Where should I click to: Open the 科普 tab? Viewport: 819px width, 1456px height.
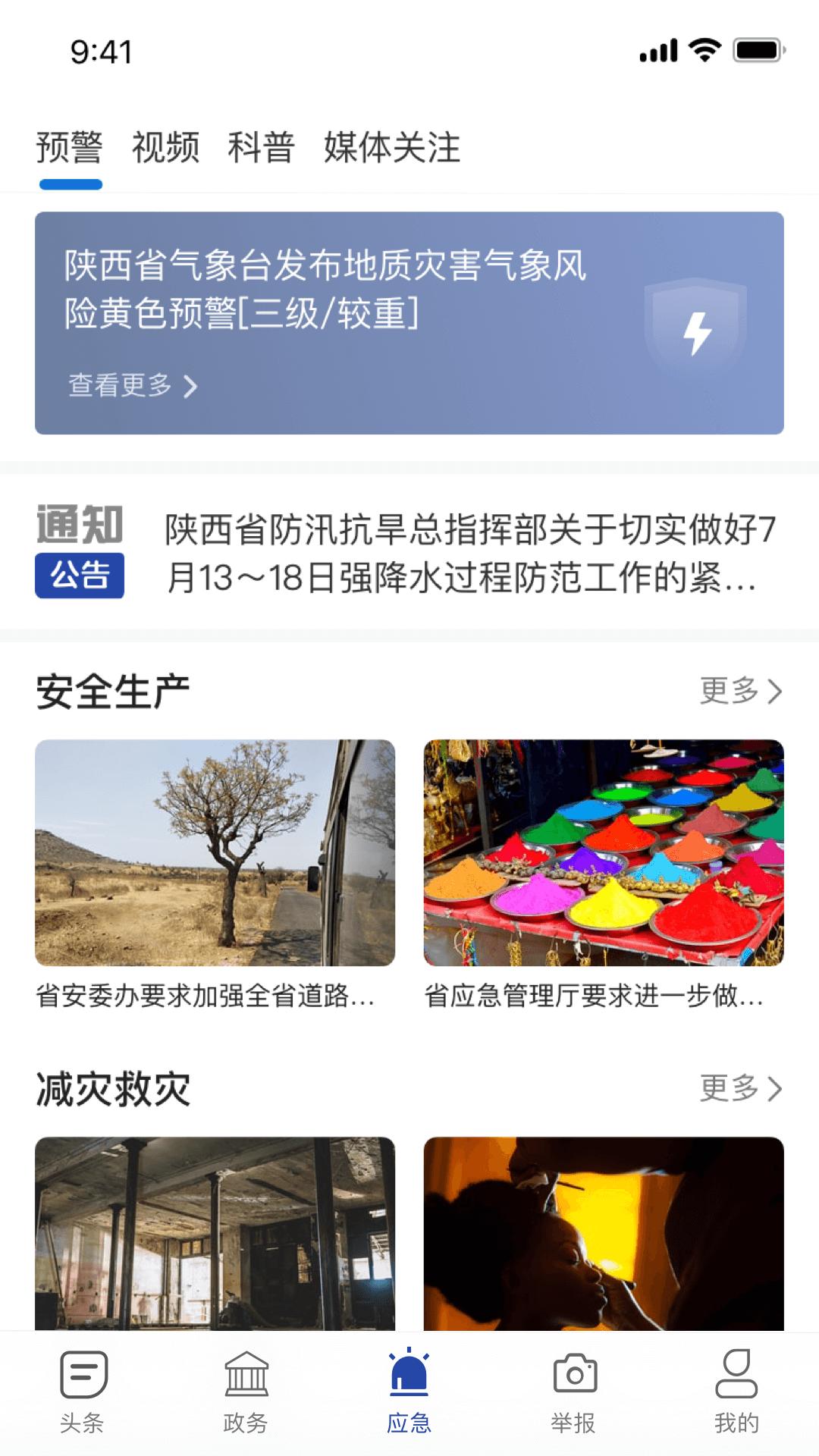click(x=262, y=149)
